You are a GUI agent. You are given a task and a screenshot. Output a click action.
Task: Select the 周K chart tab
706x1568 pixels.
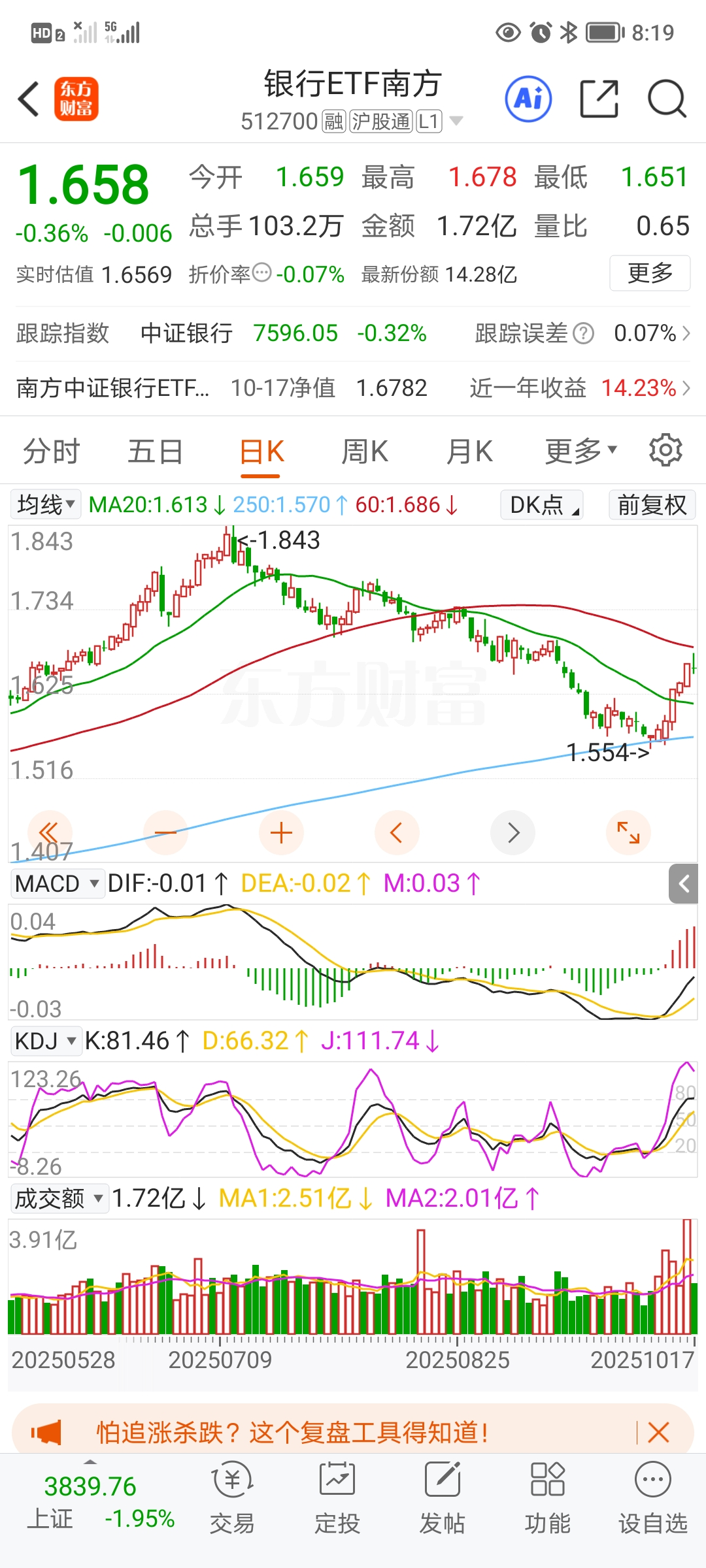(364, 451)
